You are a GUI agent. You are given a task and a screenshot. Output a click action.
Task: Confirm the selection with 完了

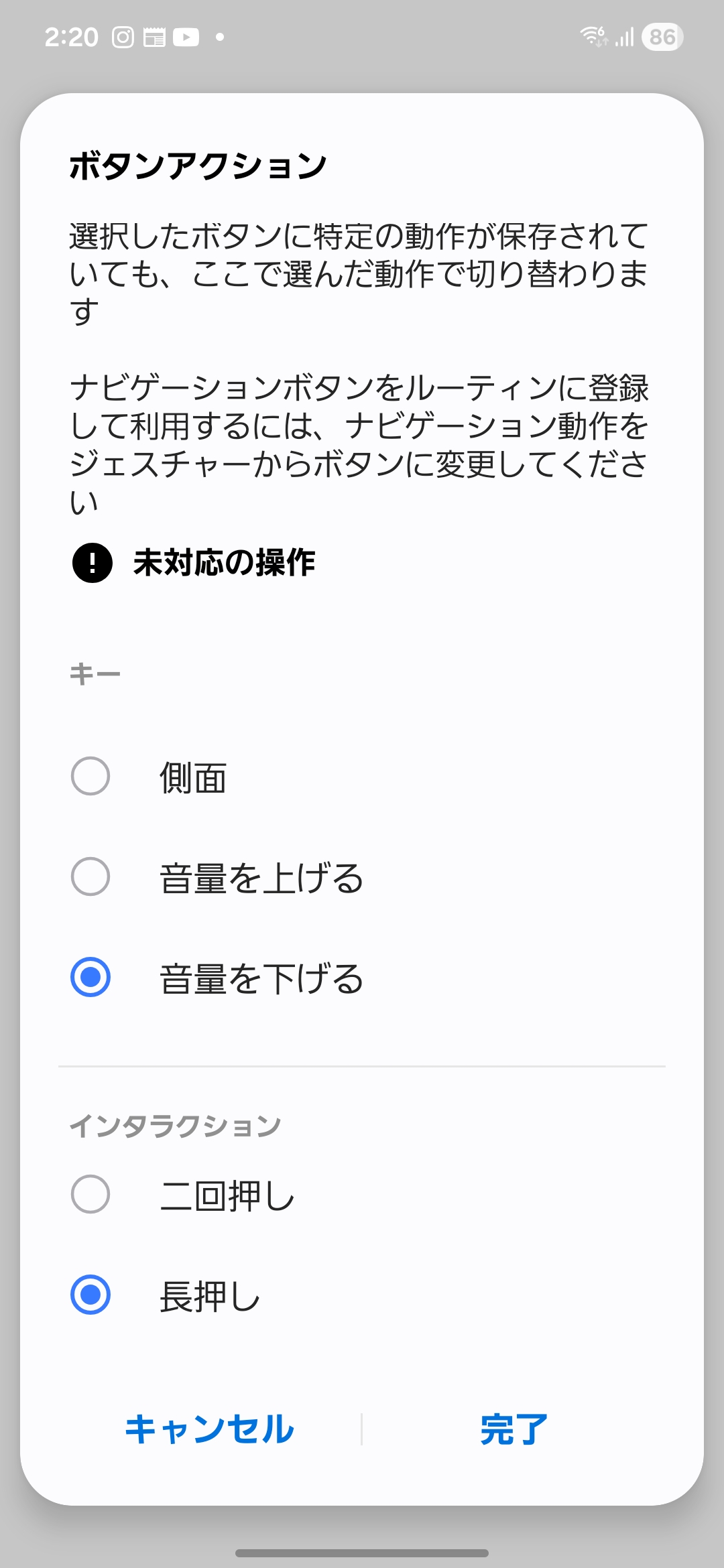coord(514,1429)
